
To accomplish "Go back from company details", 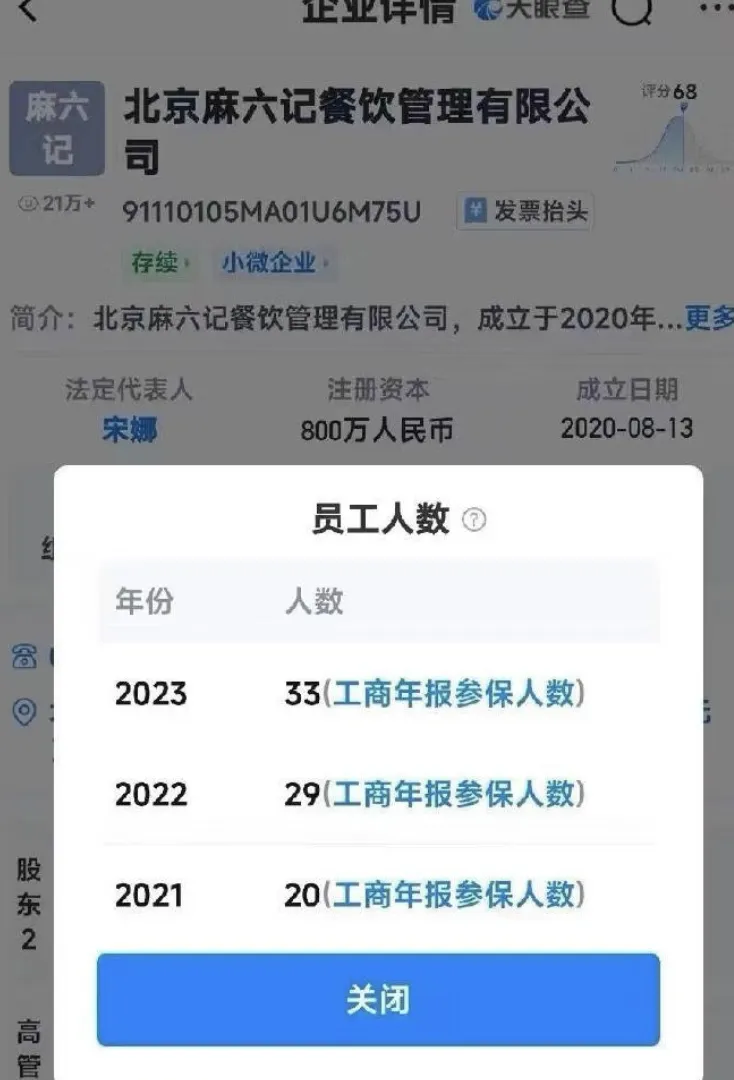I will pos(28,10).
